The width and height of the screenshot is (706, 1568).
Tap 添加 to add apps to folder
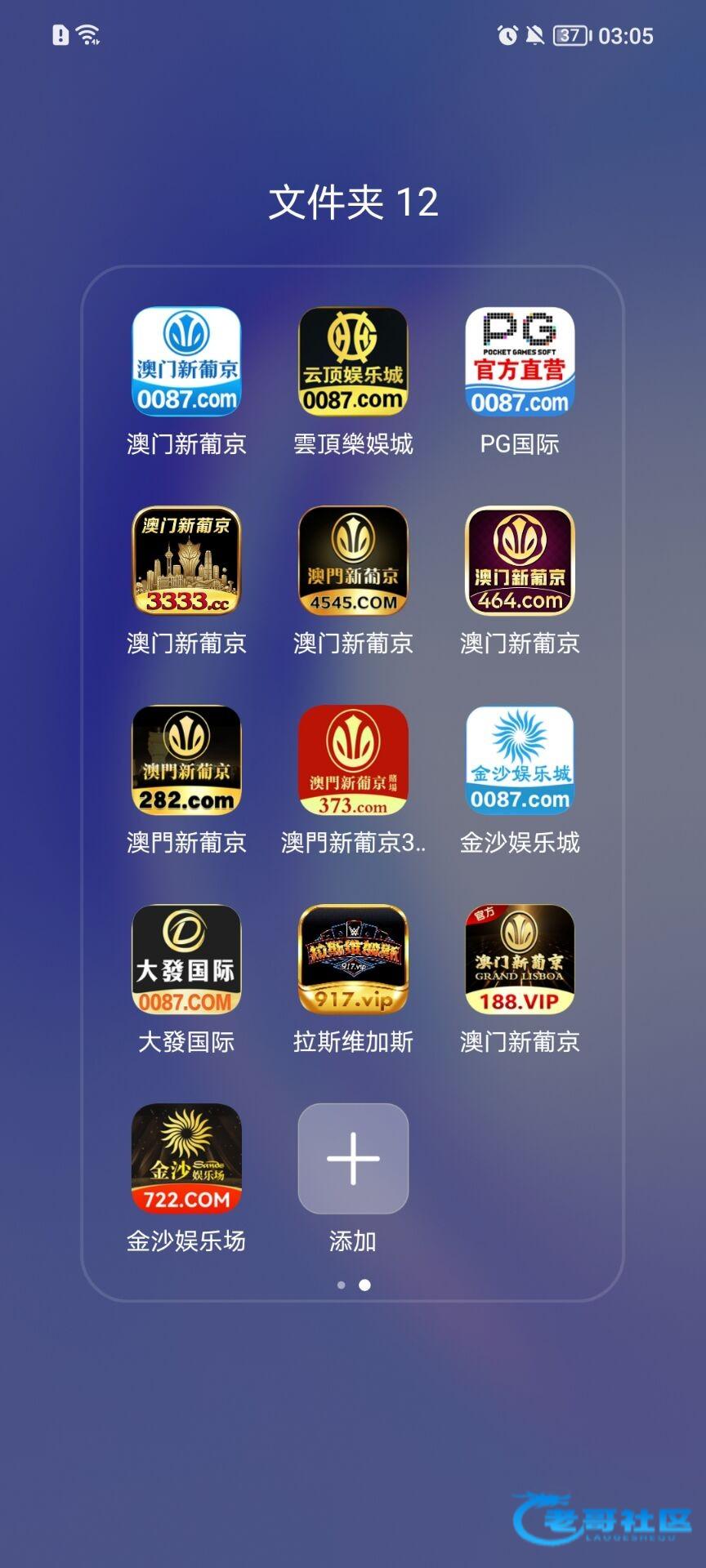(353, 1158)
